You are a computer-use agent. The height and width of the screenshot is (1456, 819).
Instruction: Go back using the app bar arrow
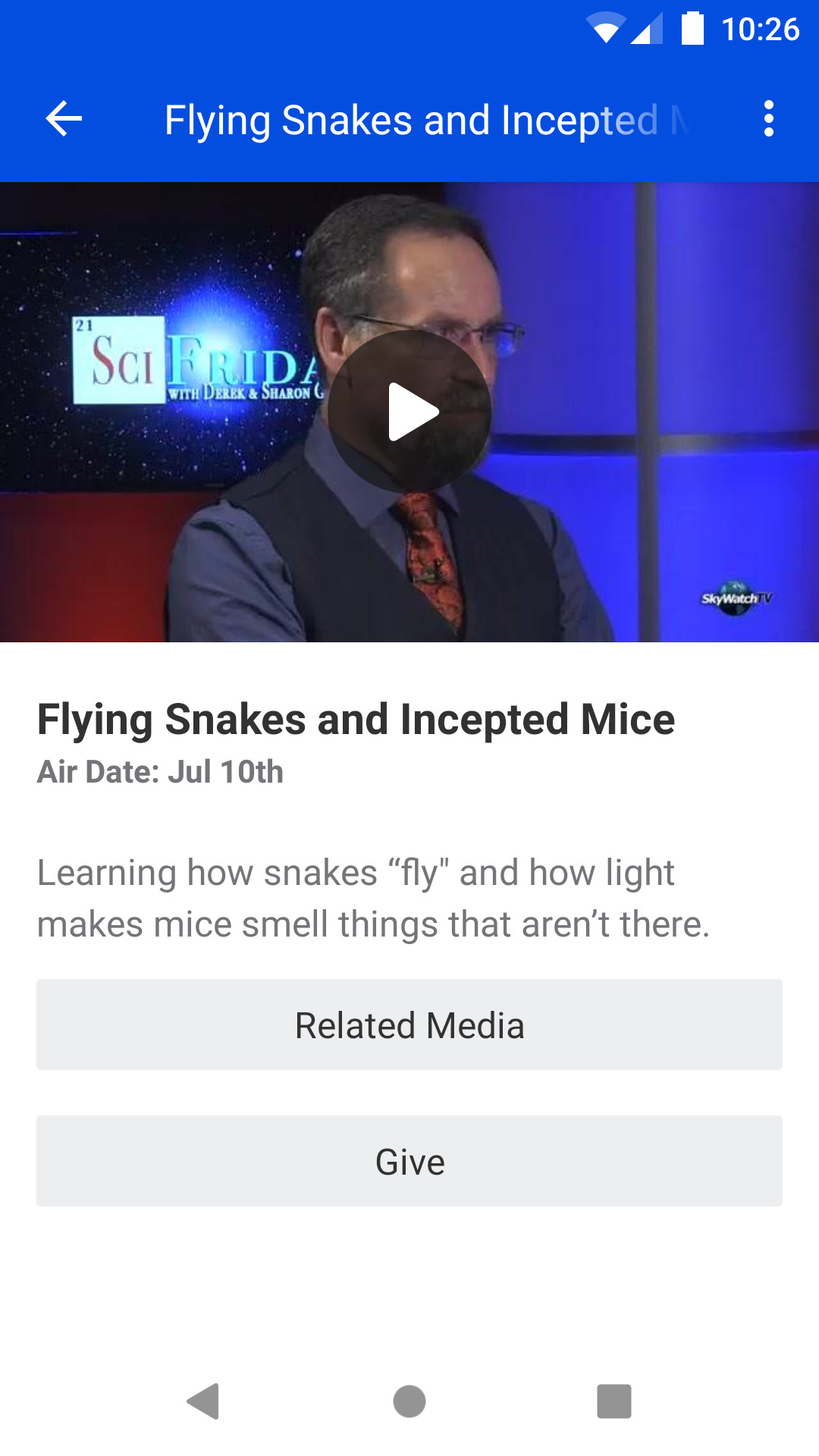pyautogui.click(x=64, y=119)
